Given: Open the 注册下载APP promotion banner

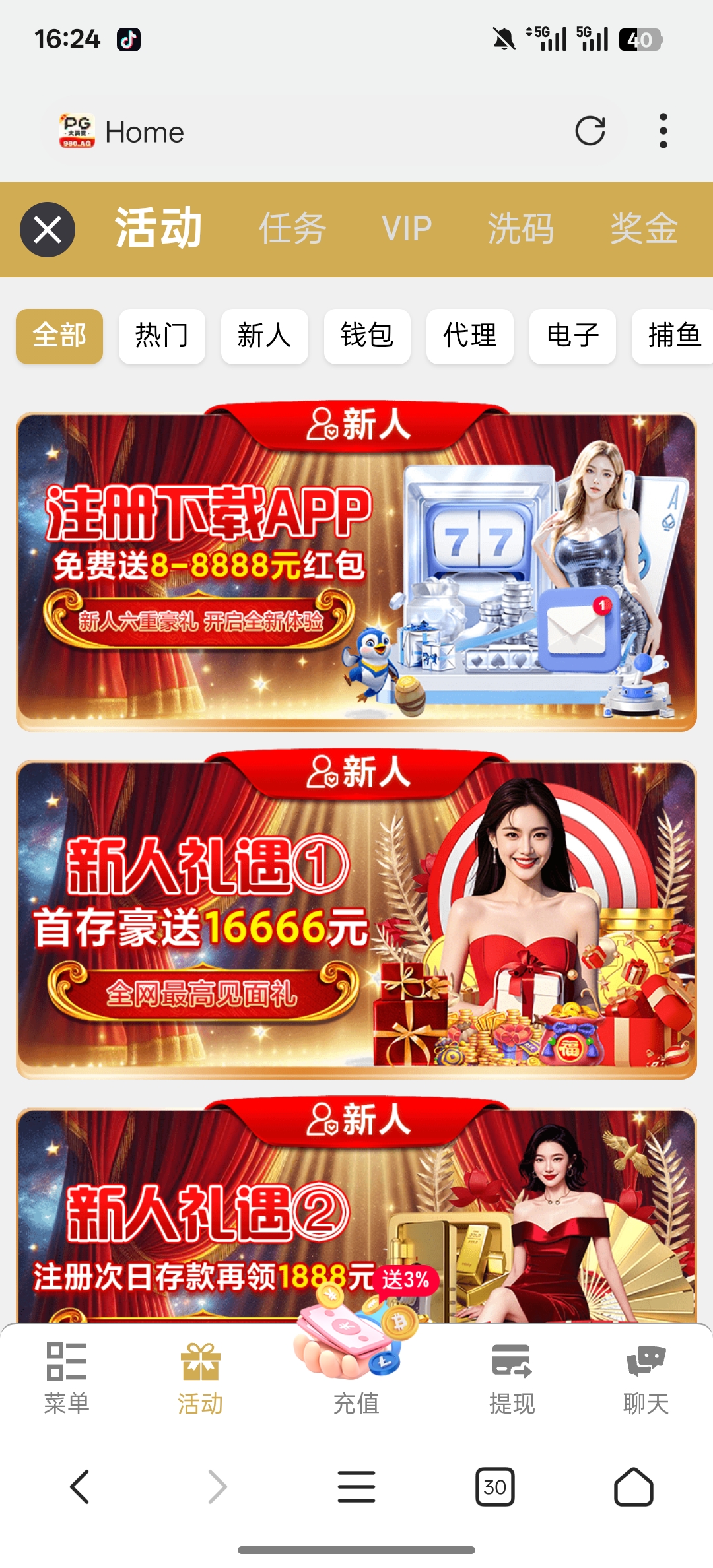Looking at the screenshot, I should click(x=356, y=571).
